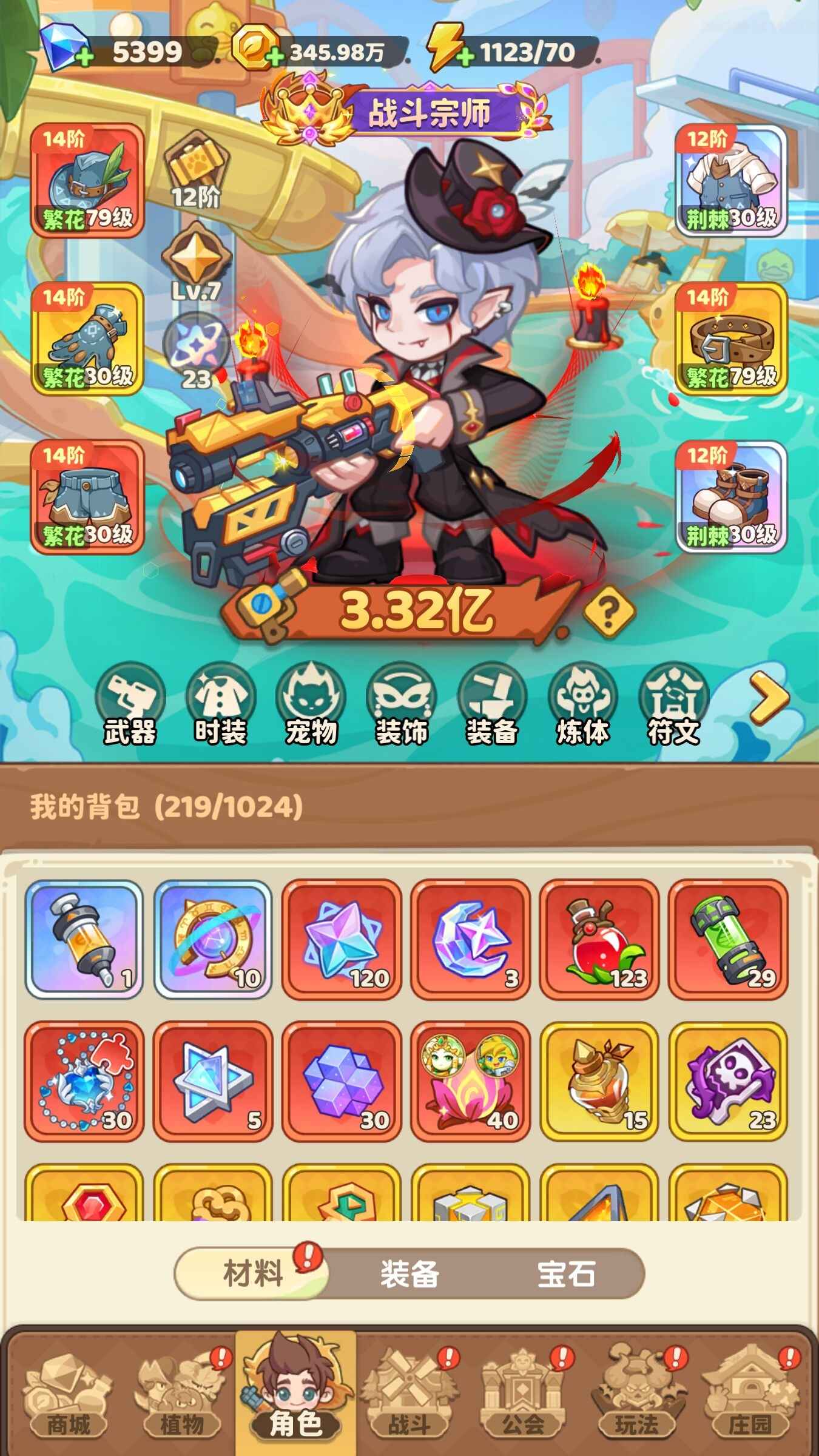Image resolution: width=819 pixels, height=1456 pixels.
Task: Open the 宠物 pet menu
Action: tap(311, 704)
